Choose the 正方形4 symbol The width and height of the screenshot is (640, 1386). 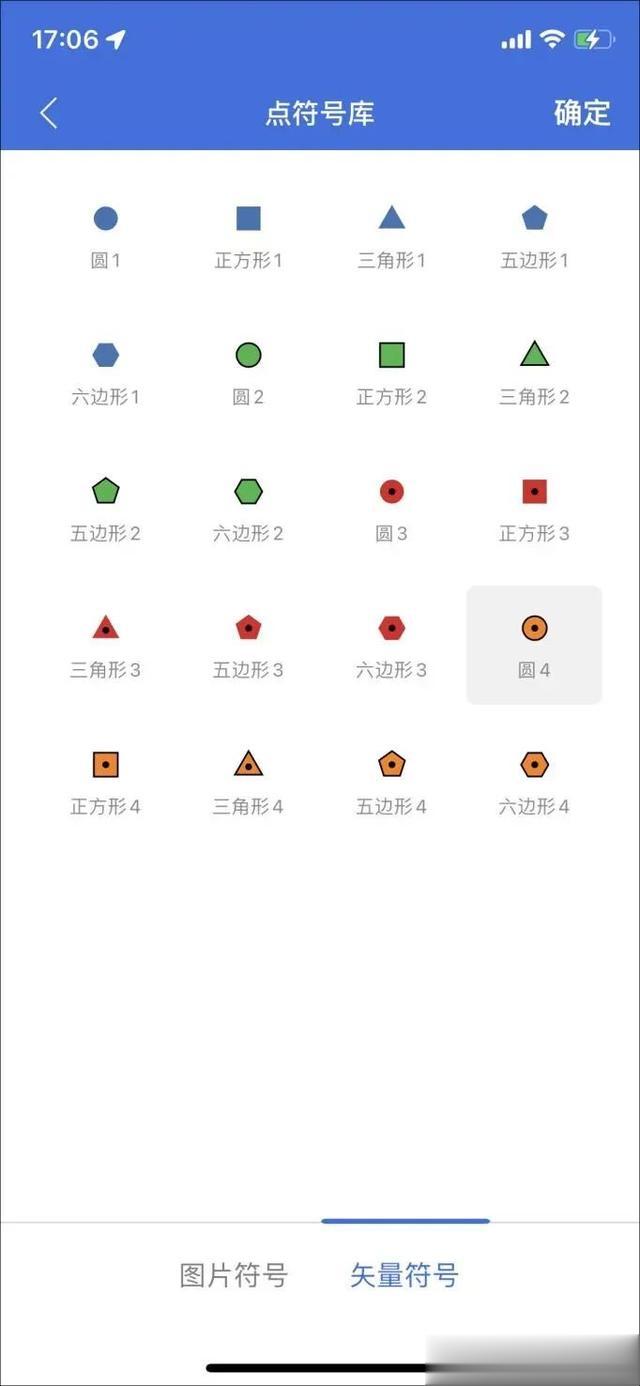(105, 783)
